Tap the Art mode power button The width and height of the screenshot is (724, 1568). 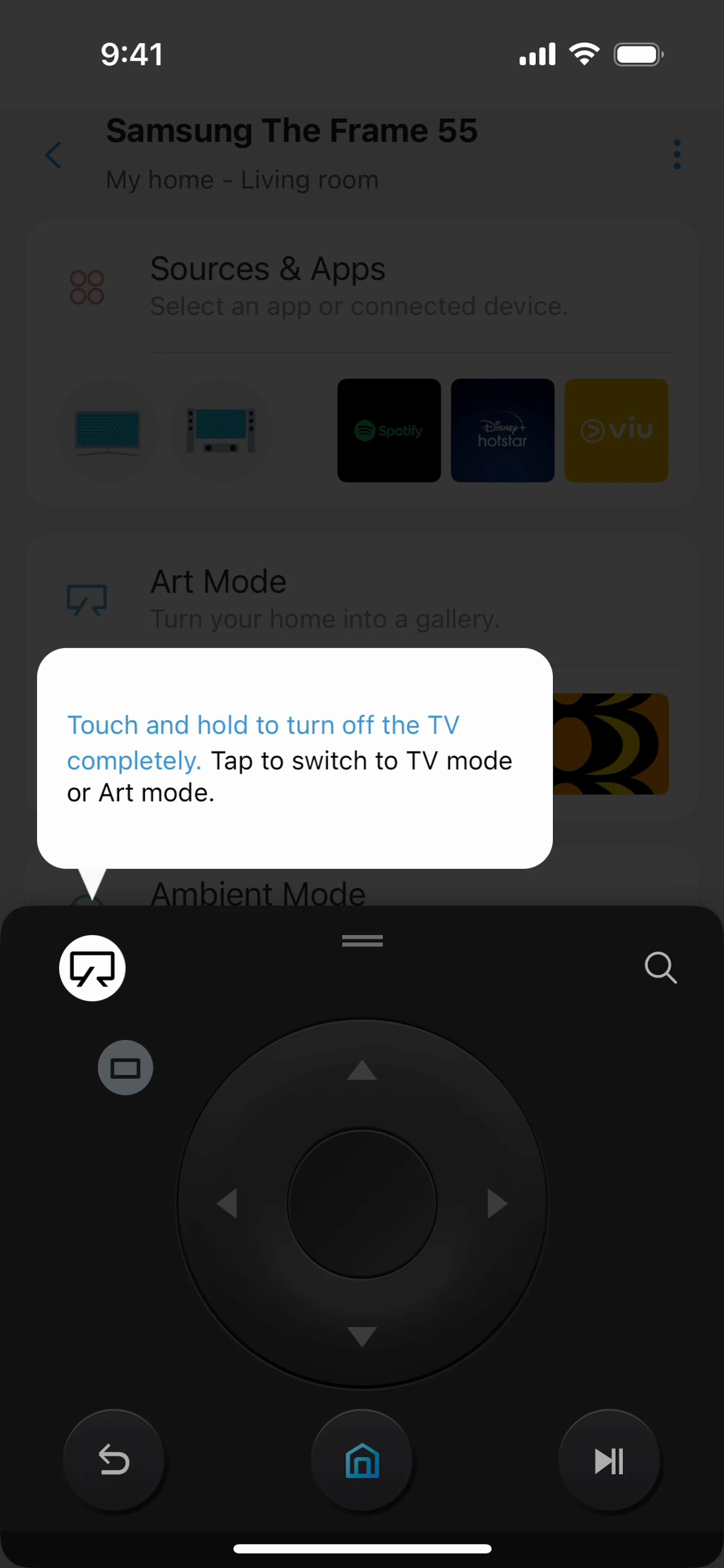click(92, 968)
